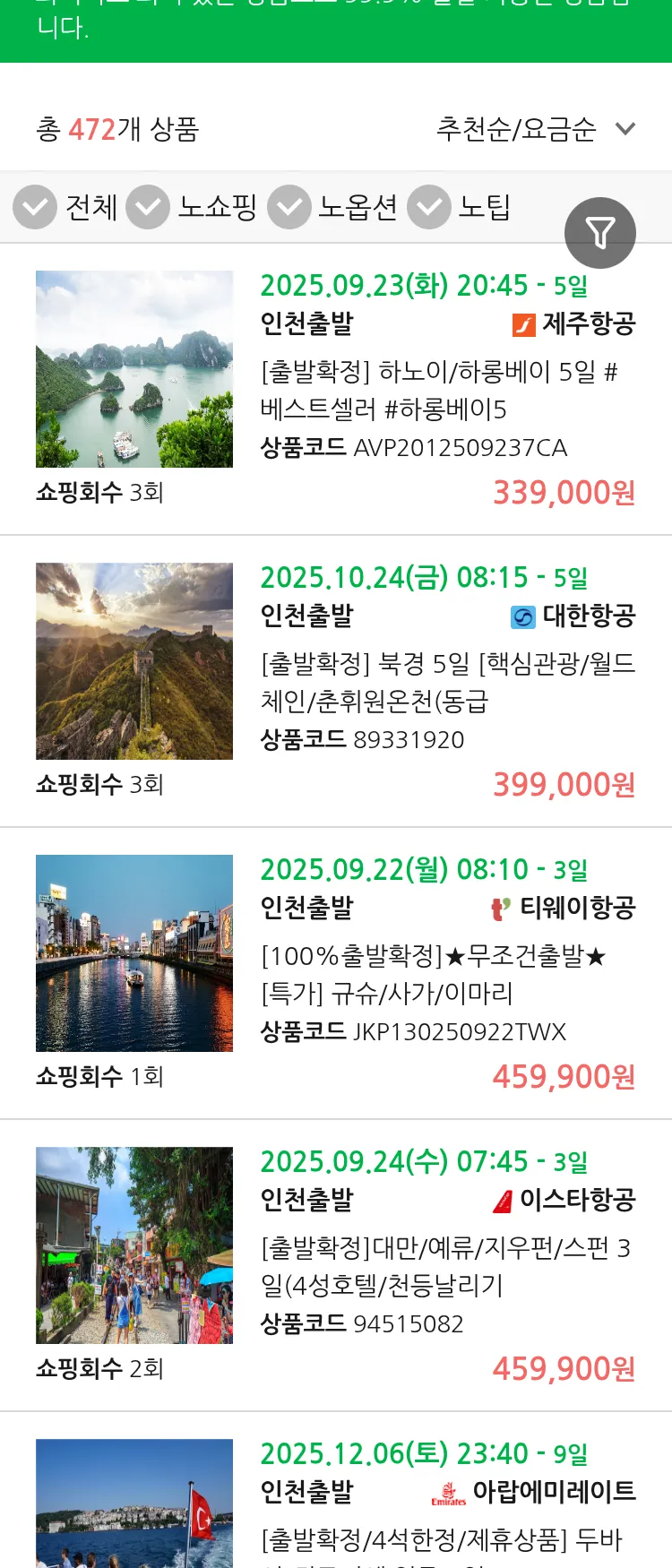Select the 노팁 filter tab

487,207
